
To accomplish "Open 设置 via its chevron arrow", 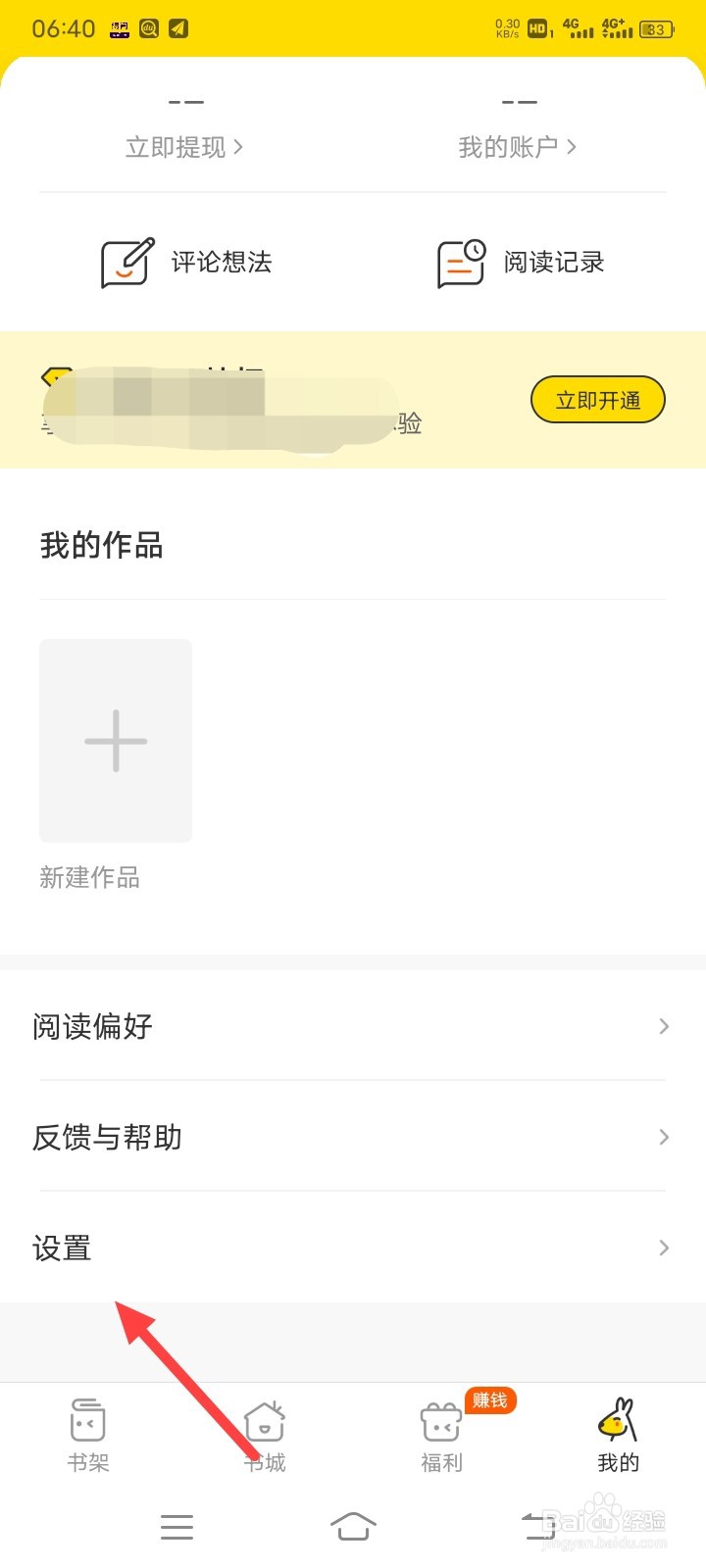I will 664,1248.
